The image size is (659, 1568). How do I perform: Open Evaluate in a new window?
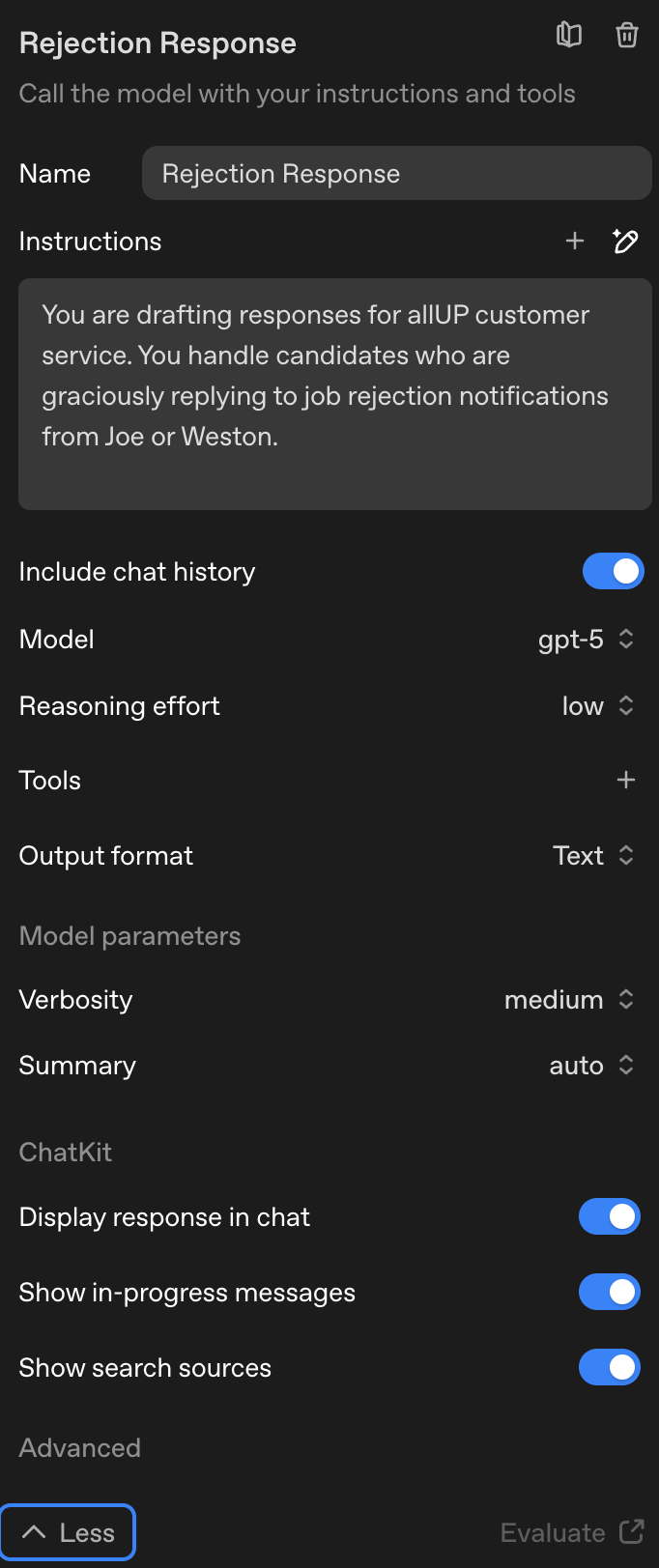(572, 1532)
